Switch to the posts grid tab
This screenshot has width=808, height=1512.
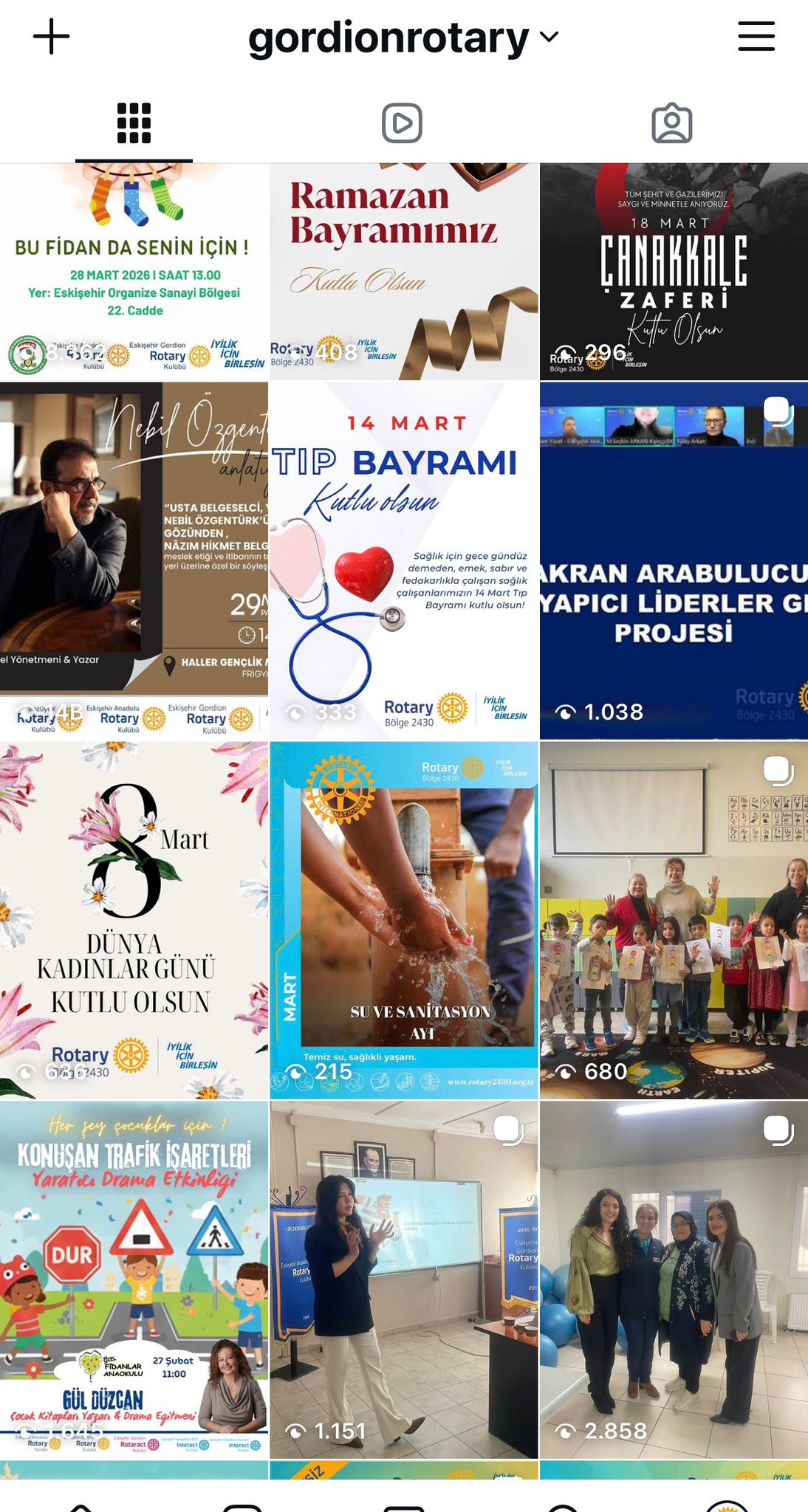pyautogui.click(x=134, y=123)
